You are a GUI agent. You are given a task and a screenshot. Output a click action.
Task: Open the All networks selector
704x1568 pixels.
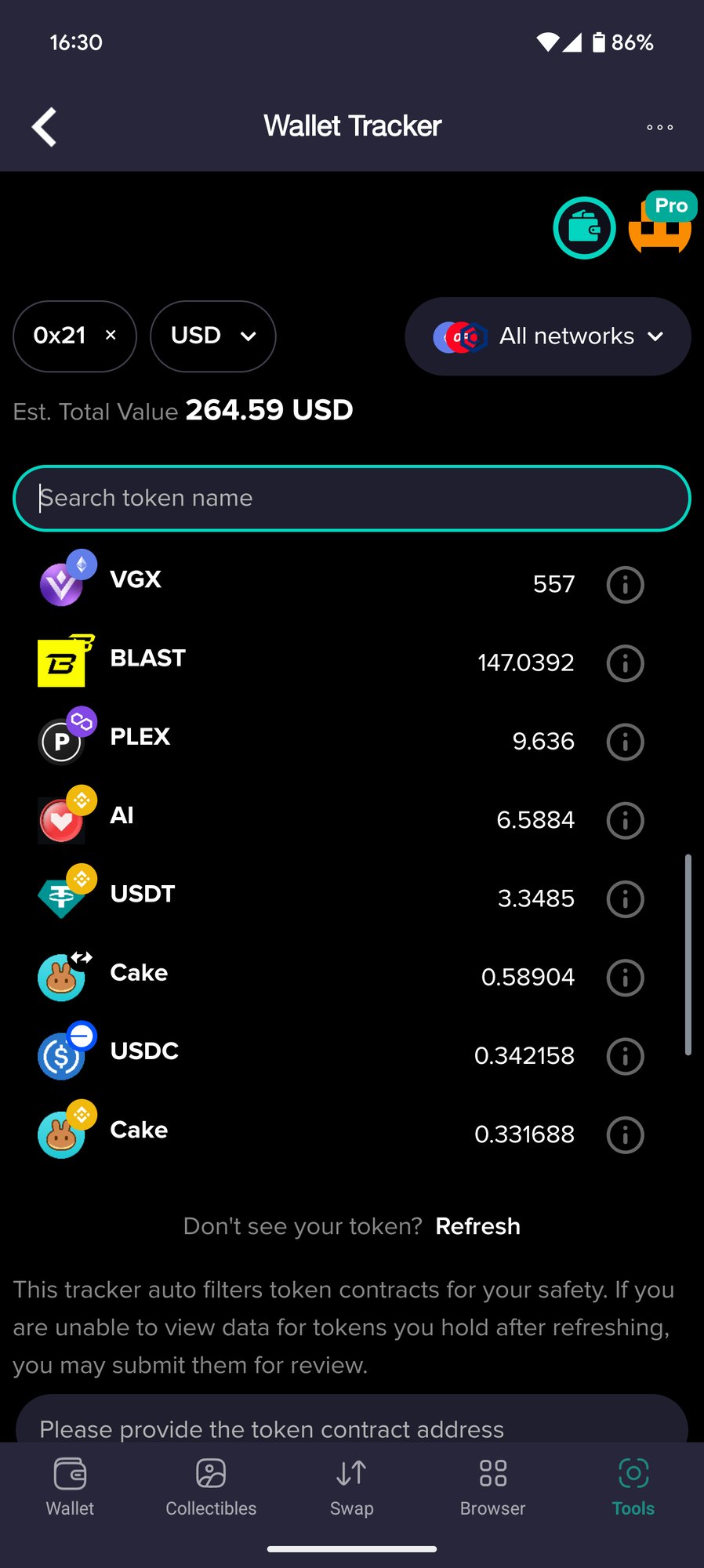click(547, 336)
